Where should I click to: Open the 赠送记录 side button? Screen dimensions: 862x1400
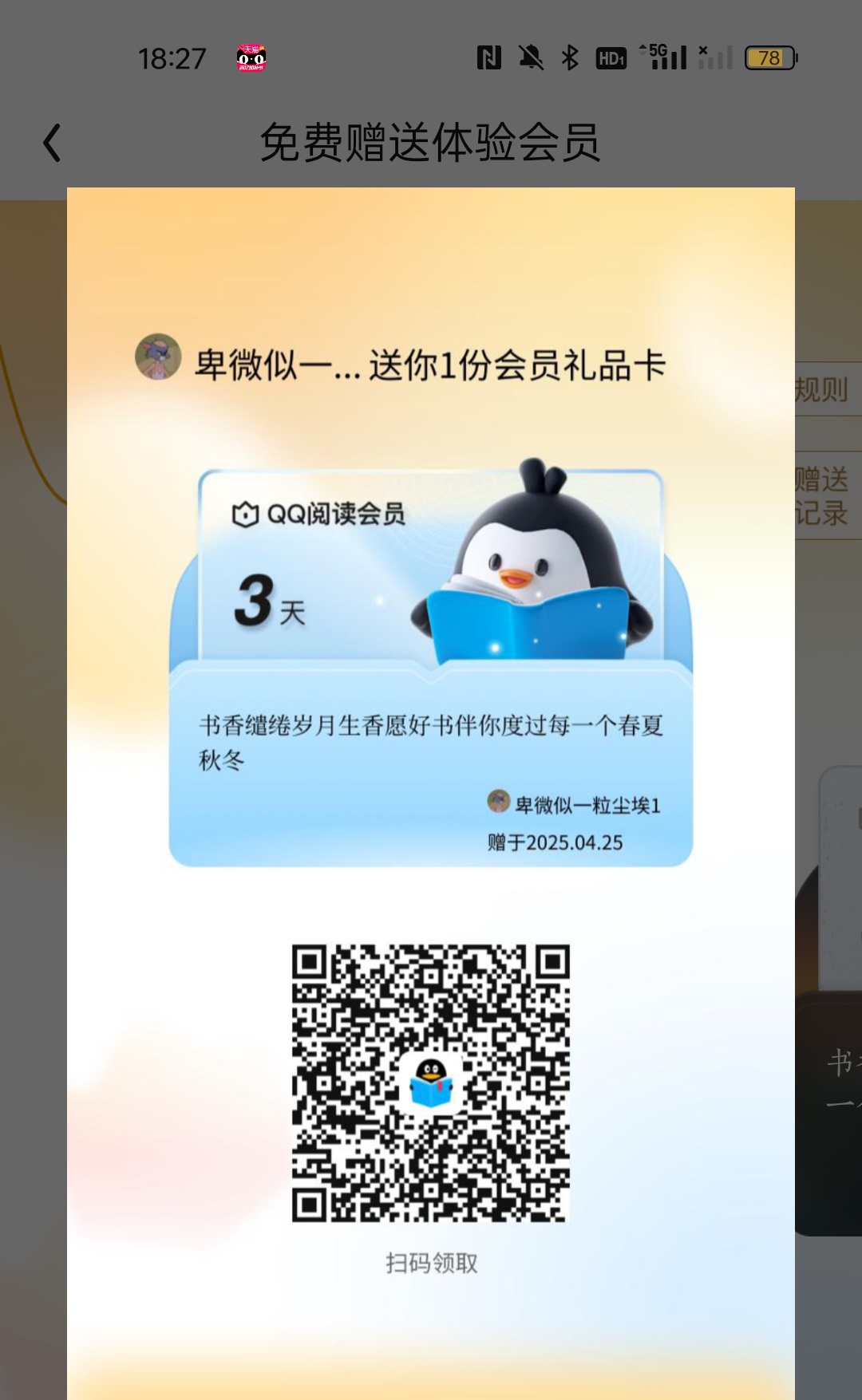[828, 495]
